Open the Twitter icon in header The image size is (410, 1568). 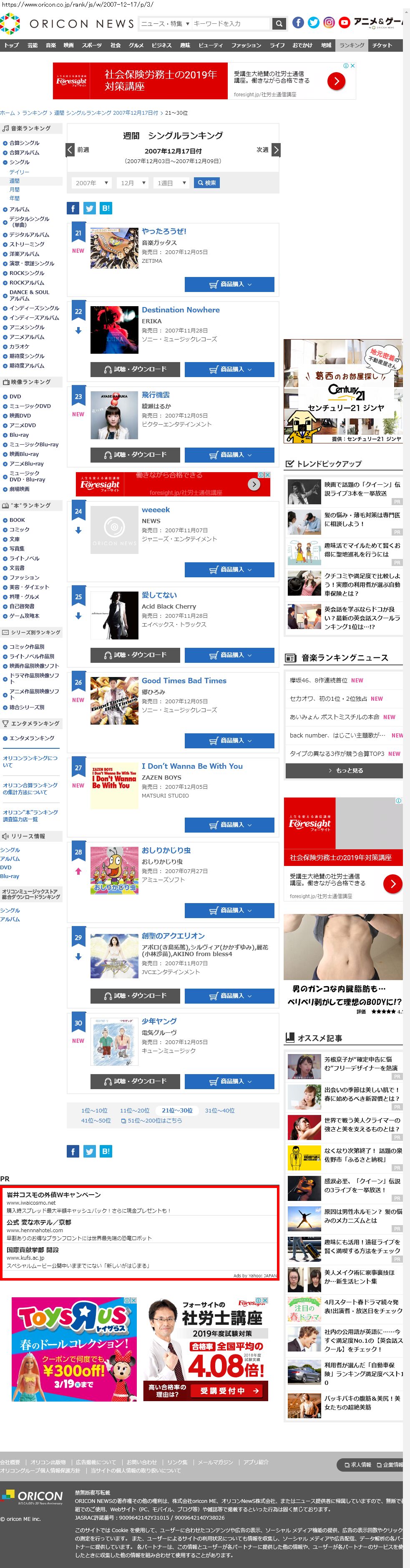click(313, 23)
